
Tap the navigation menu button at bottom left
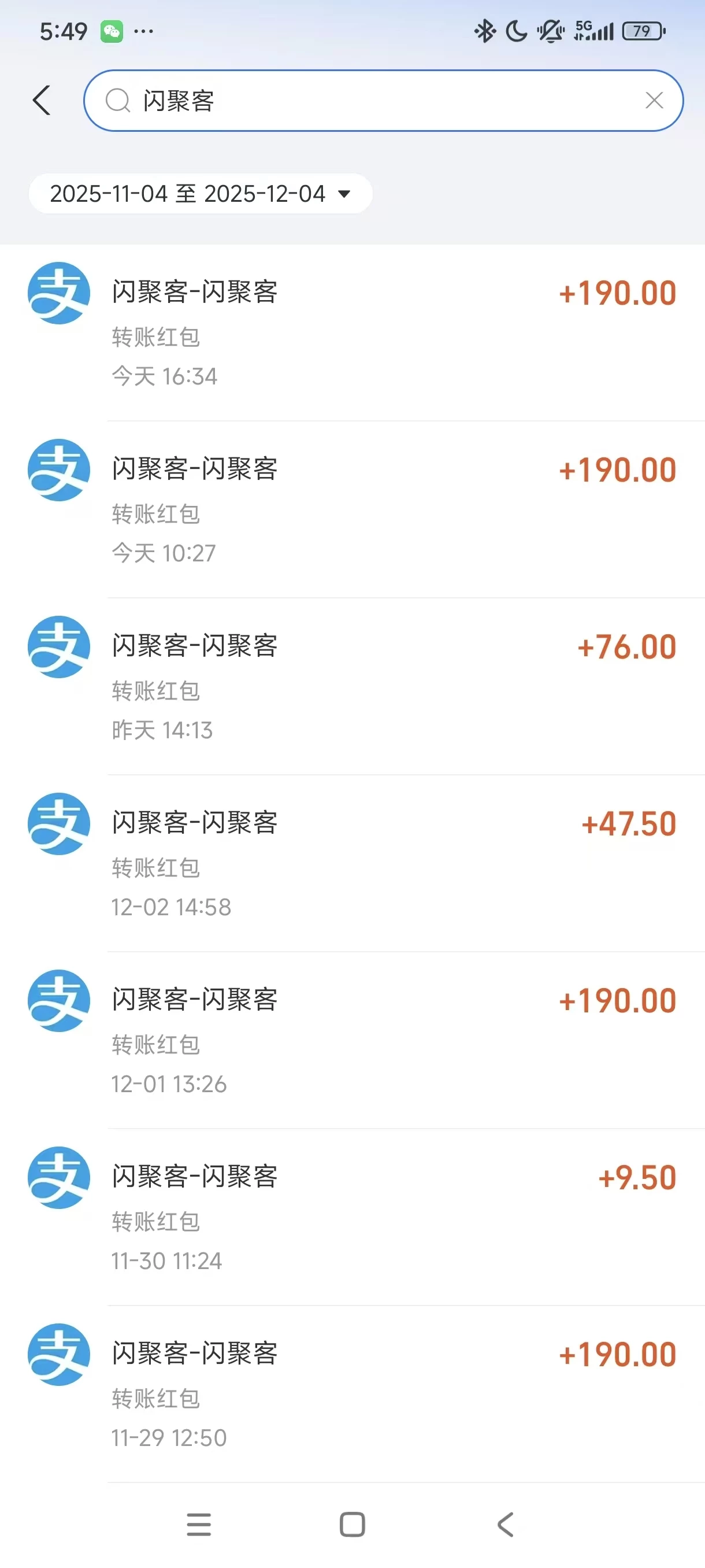coord(199,1524)
